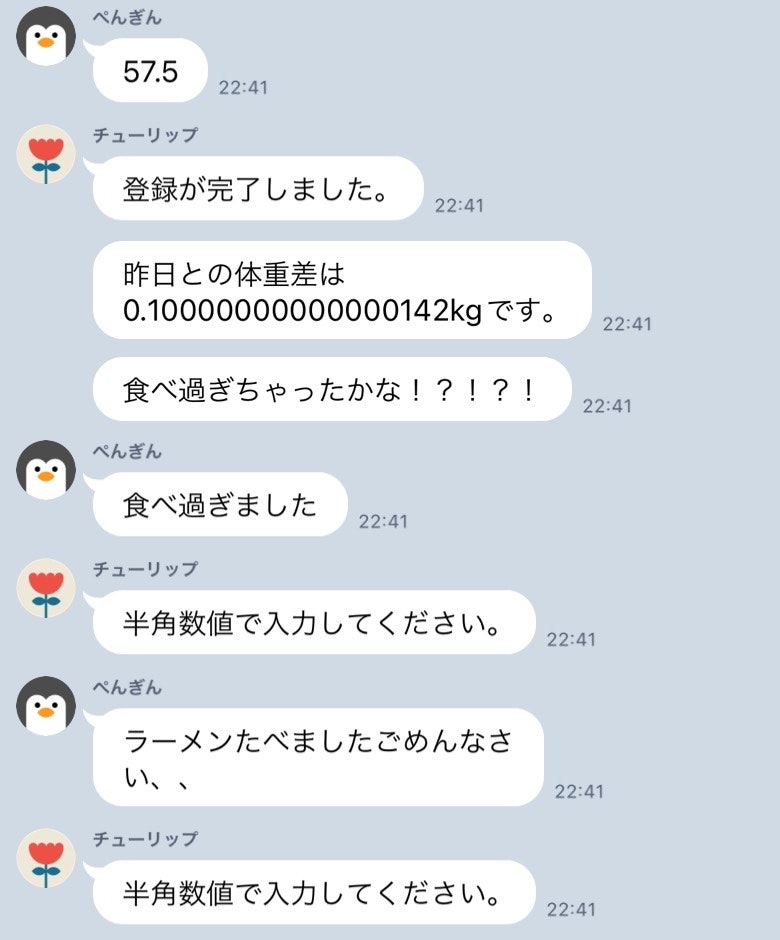Open ぺんぎん's avatar beside the 57.5 message

pos(46,37)
